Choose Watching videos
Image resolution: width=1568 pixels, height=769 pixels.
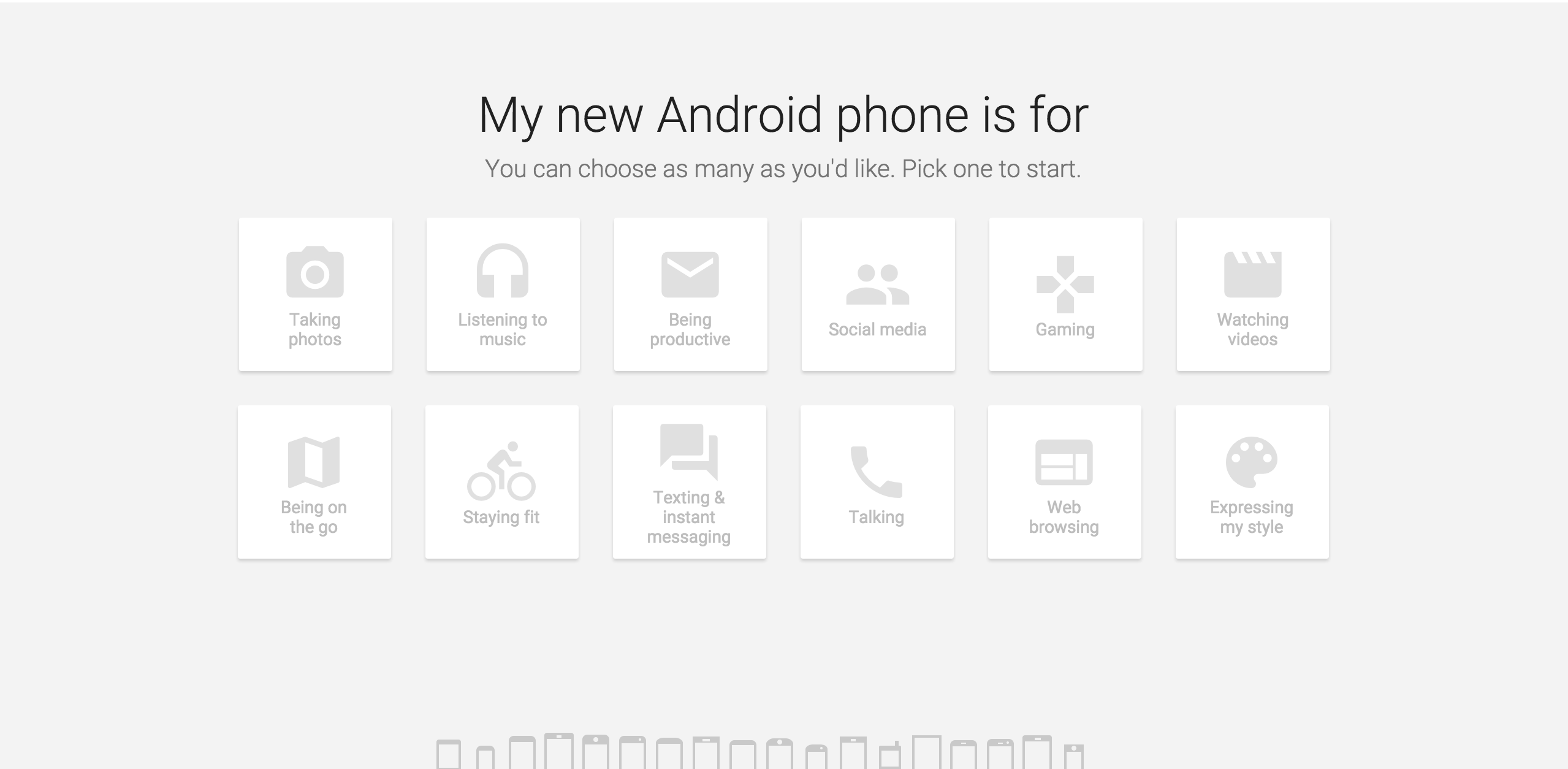(1253, 294)
